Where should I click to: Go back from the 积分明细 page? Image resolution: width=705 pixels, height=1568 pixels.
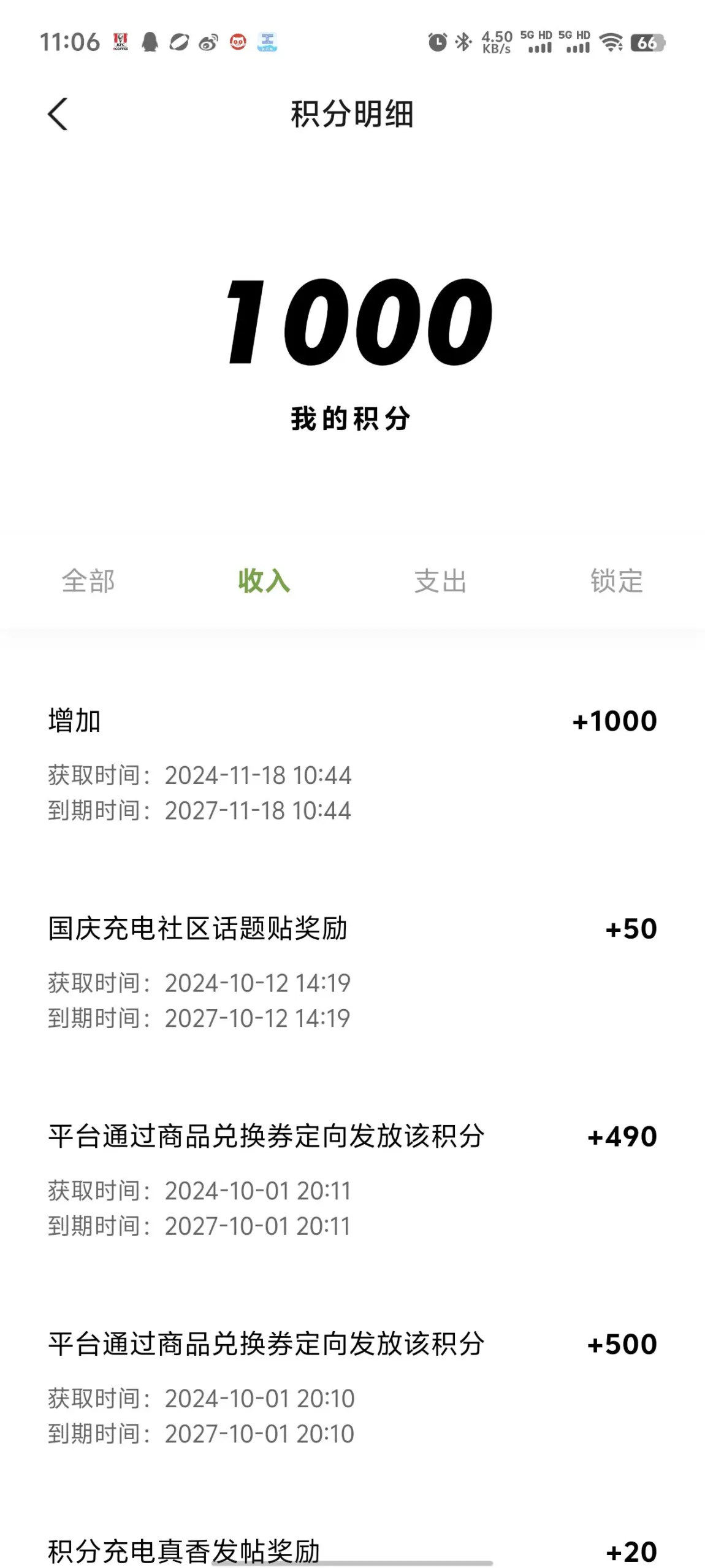coord(58,114)
